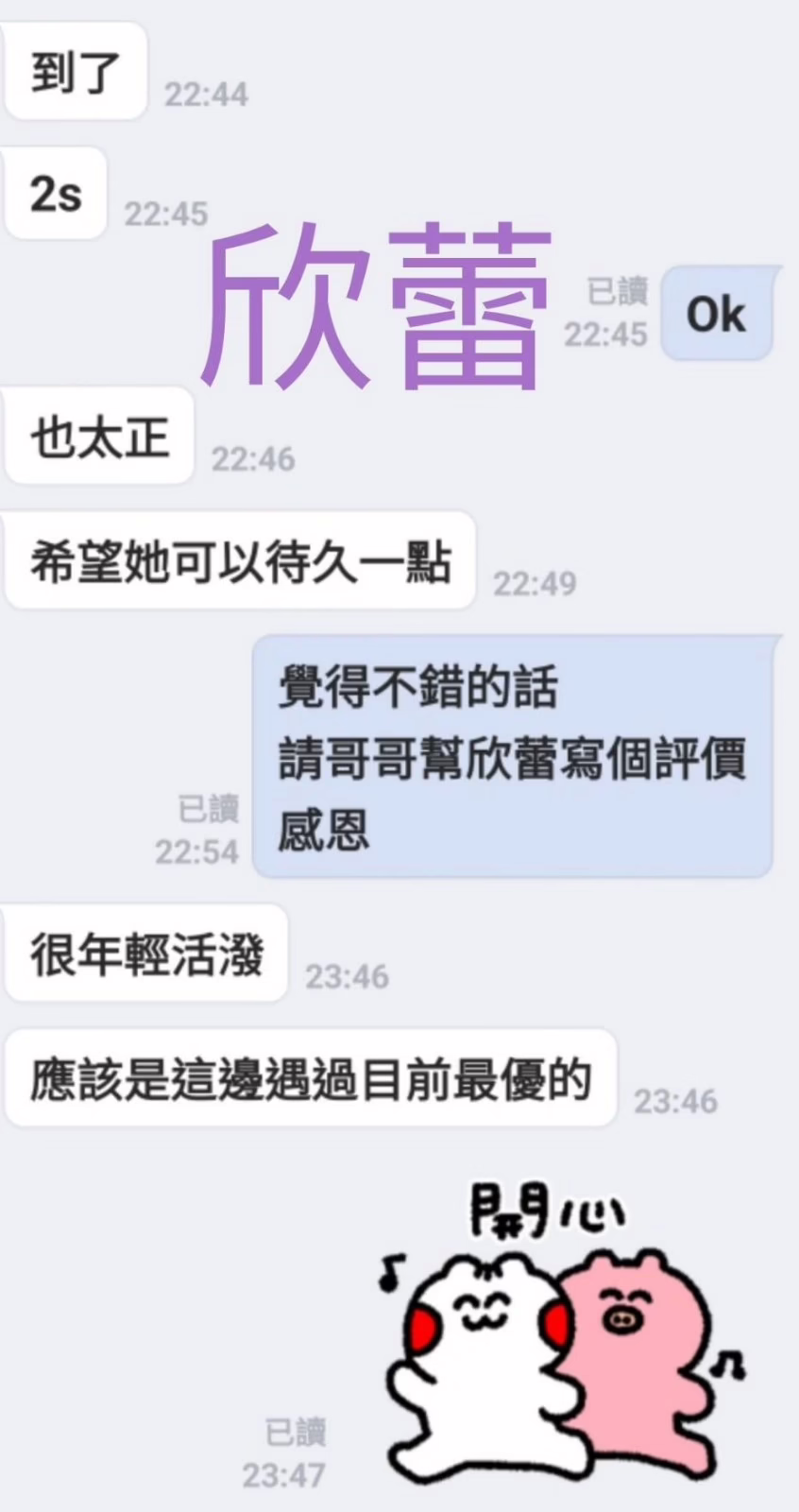Click the "希望她可以待久一點" message bubble
The image size is (799, 1512).
[x=238, y=562]
